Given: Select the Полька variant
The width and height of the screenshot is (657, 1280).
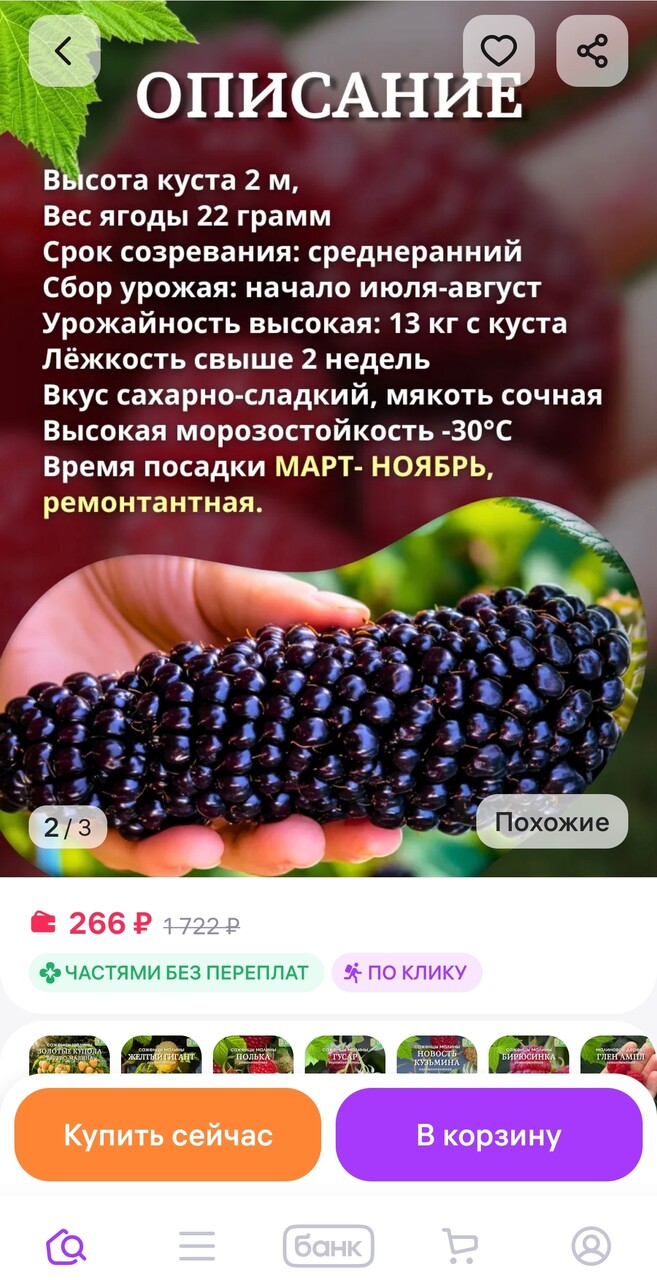Looking at the screenshot, I should click(x=253, y=1056).
